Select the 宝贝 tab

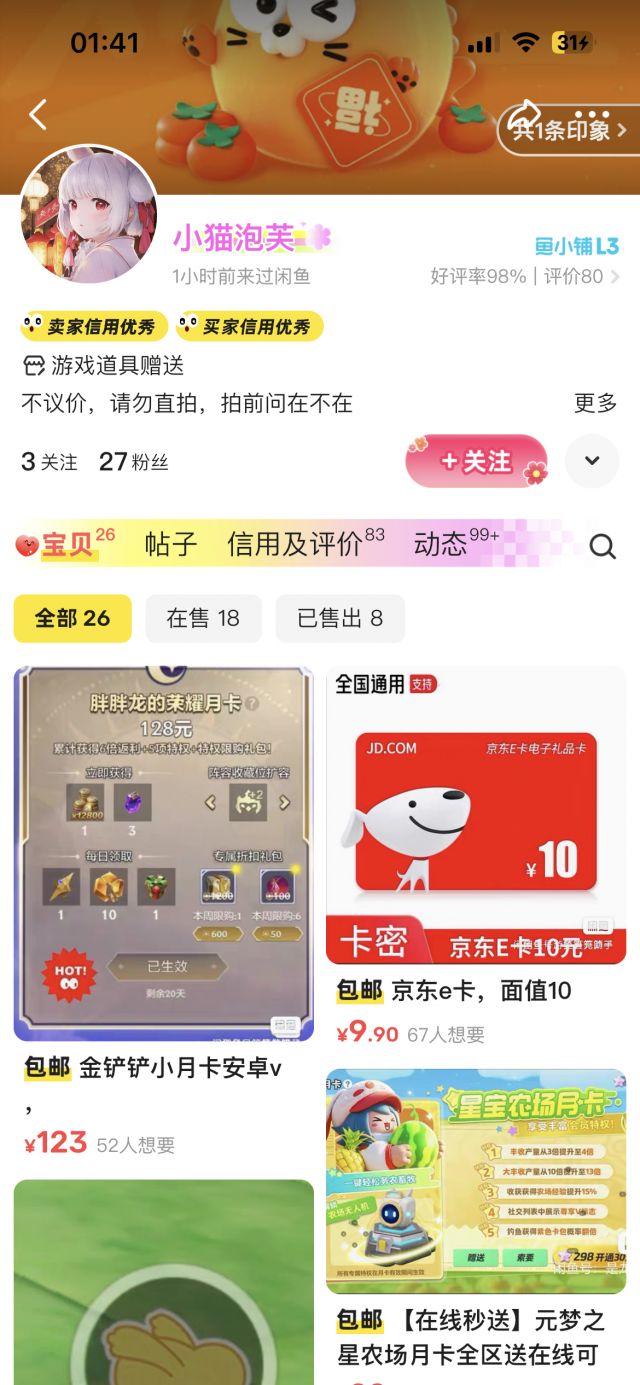pos(66,544)
